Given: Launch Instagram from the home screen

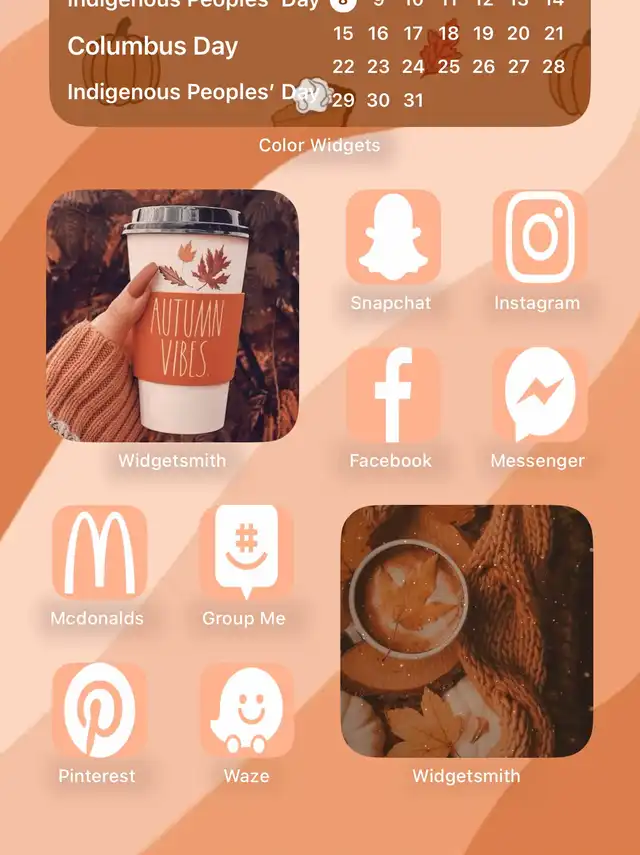Looking at the screenshot, I should [x=540, y=238].
